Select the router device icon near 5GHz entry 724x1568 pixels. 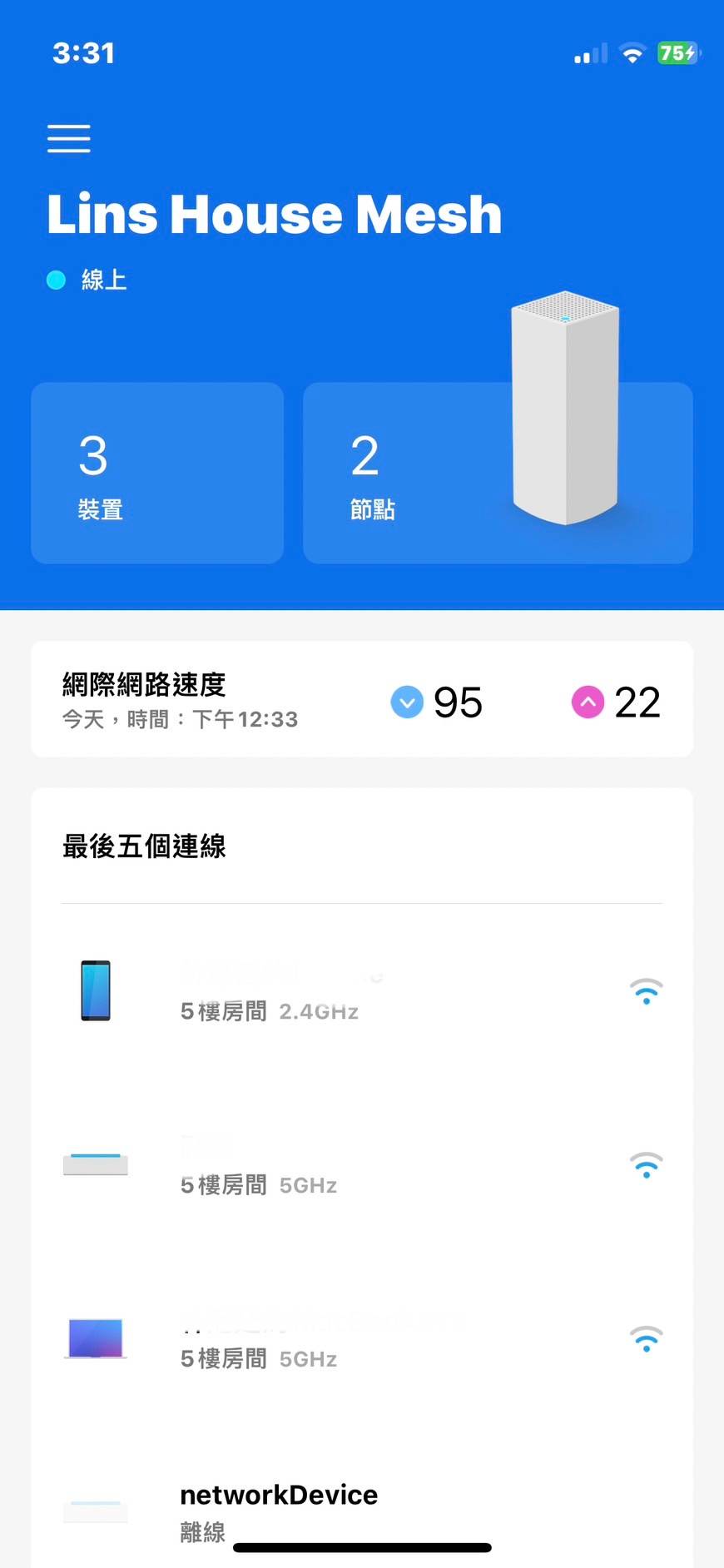[94, 1162]
